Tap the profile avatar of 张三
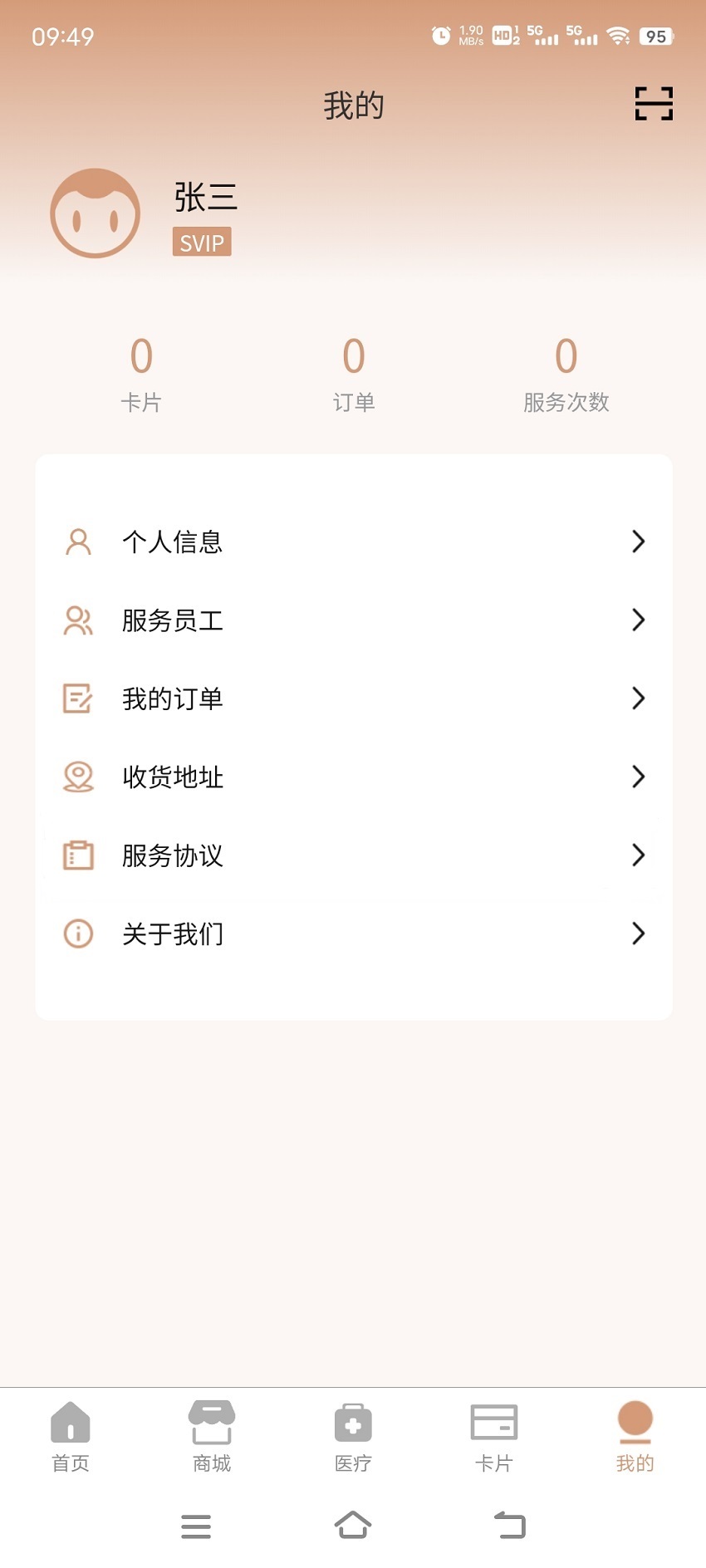 96,213
